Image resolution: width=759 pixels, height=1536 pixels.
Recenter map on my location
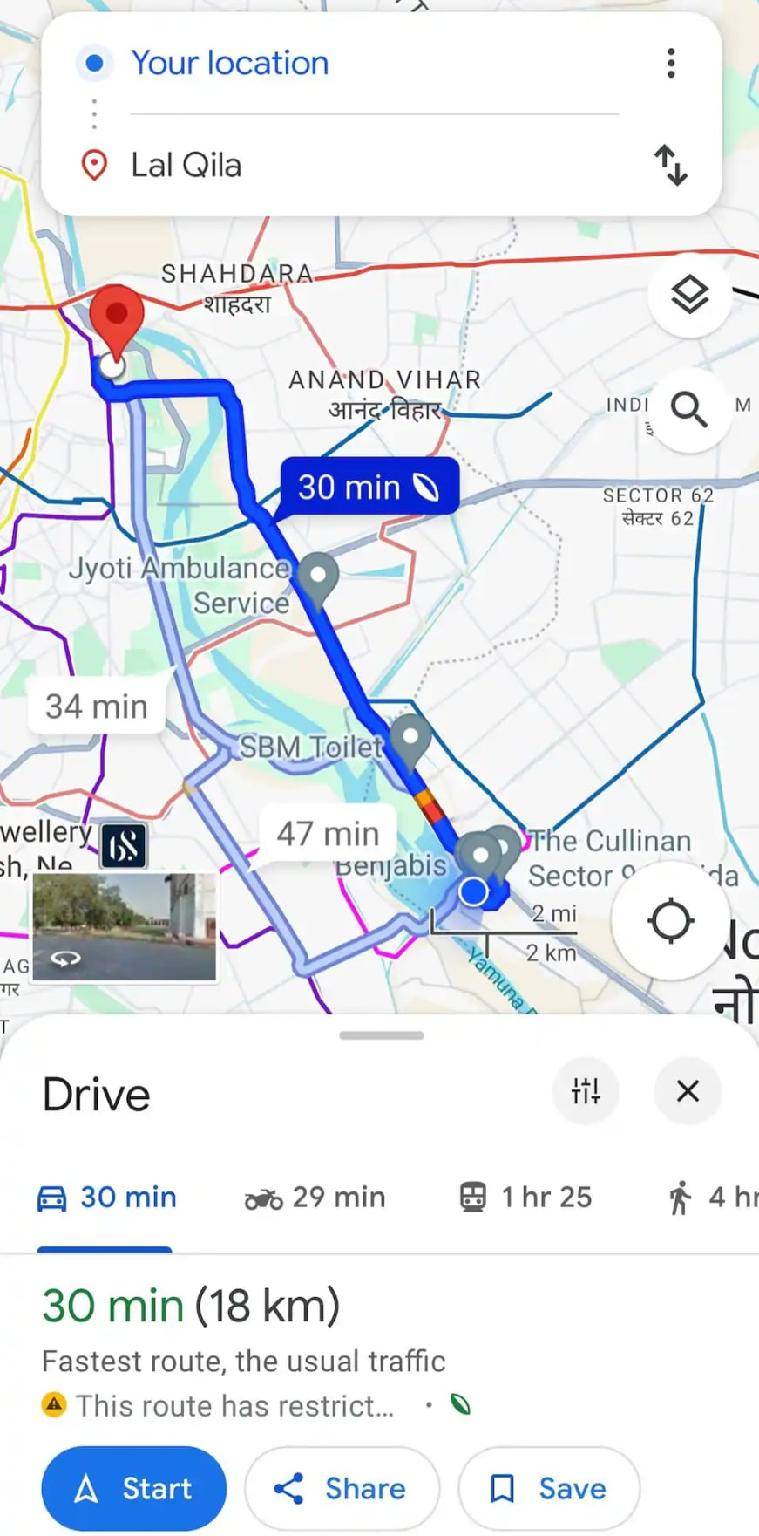[x=670, y=920]
